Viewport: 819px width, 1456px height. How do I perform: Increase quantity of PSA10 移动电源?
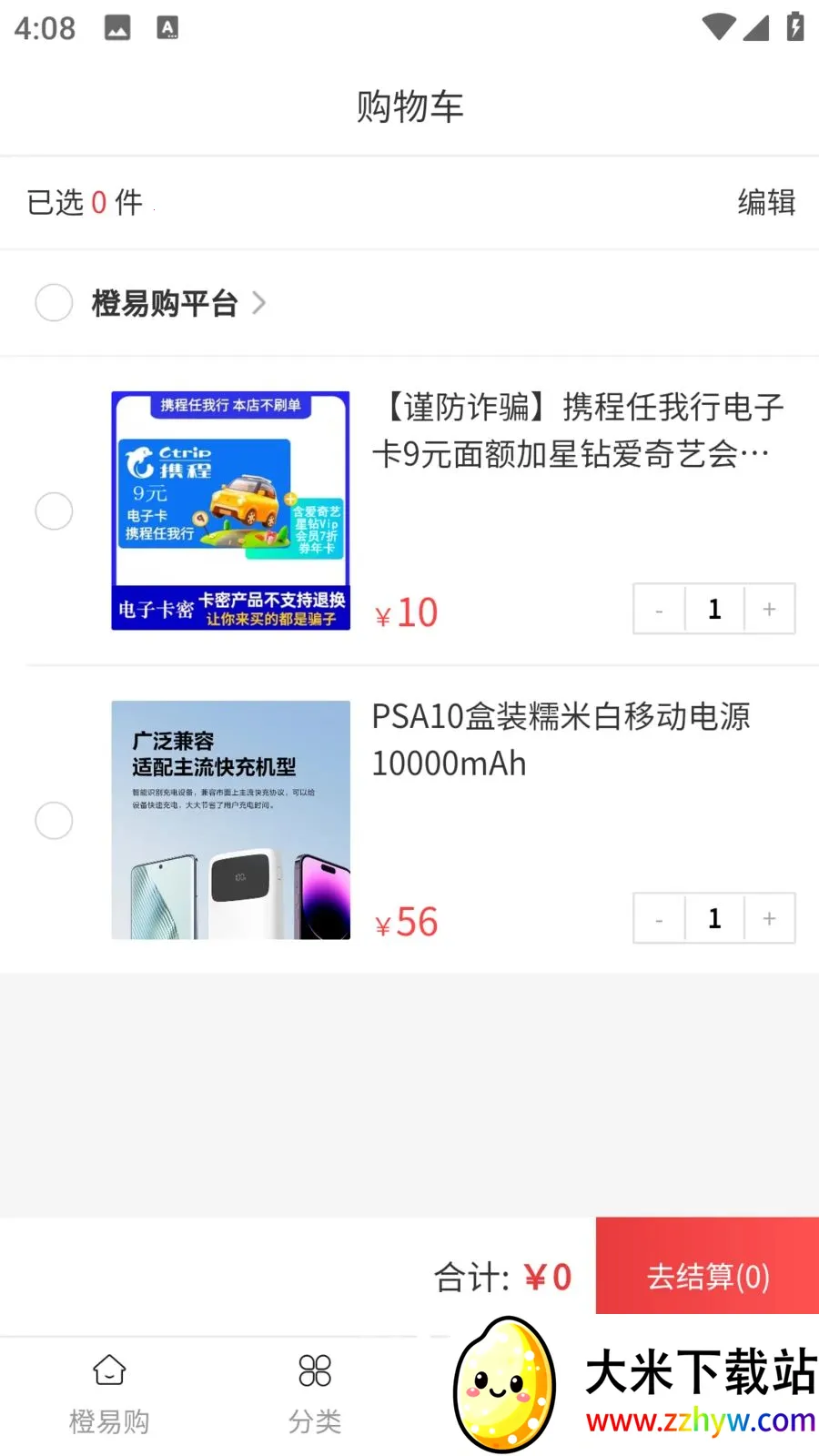[769, 919]
